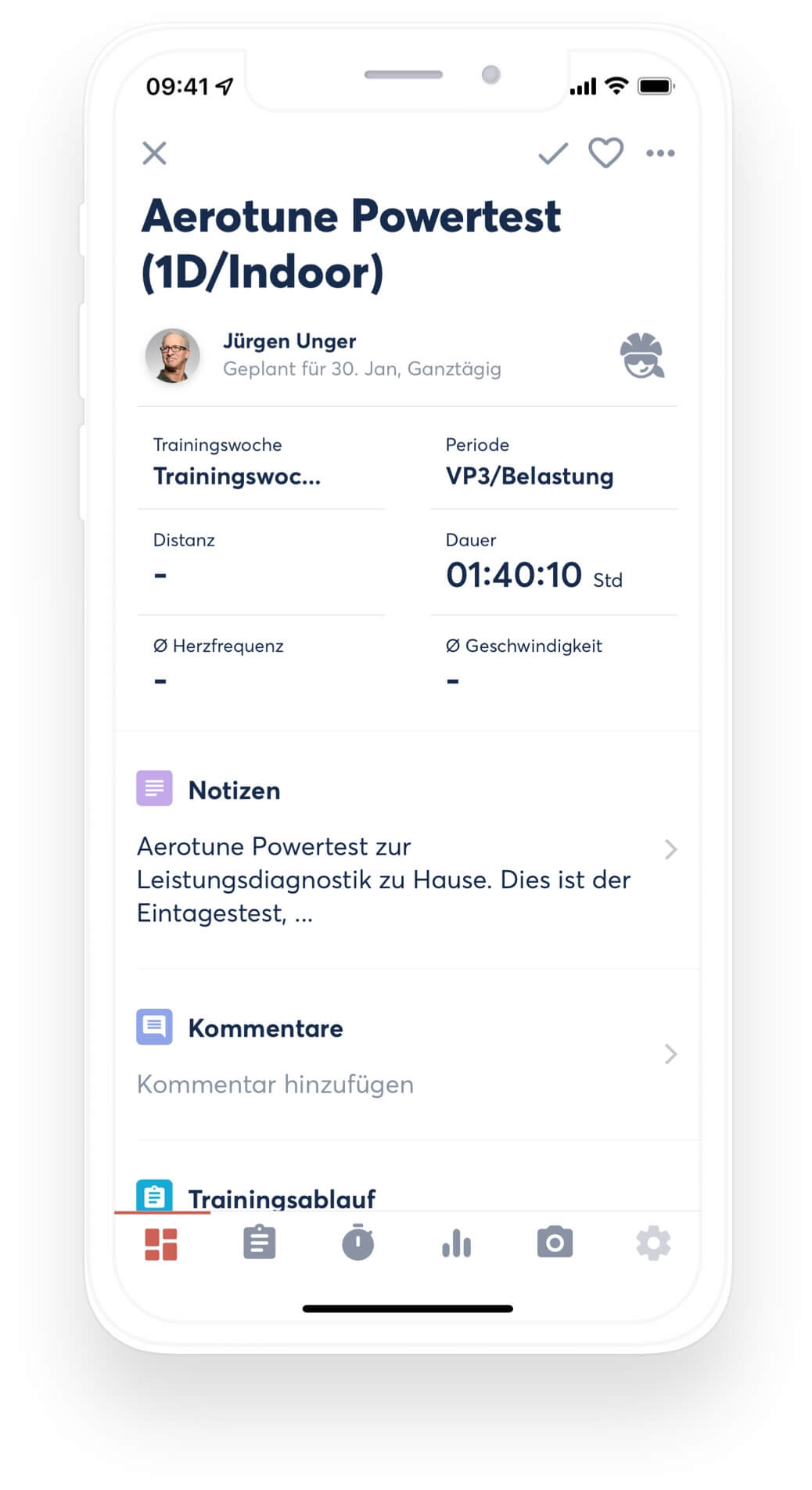
Task: Open the settings gear tab
Action: pos(653,1243)
